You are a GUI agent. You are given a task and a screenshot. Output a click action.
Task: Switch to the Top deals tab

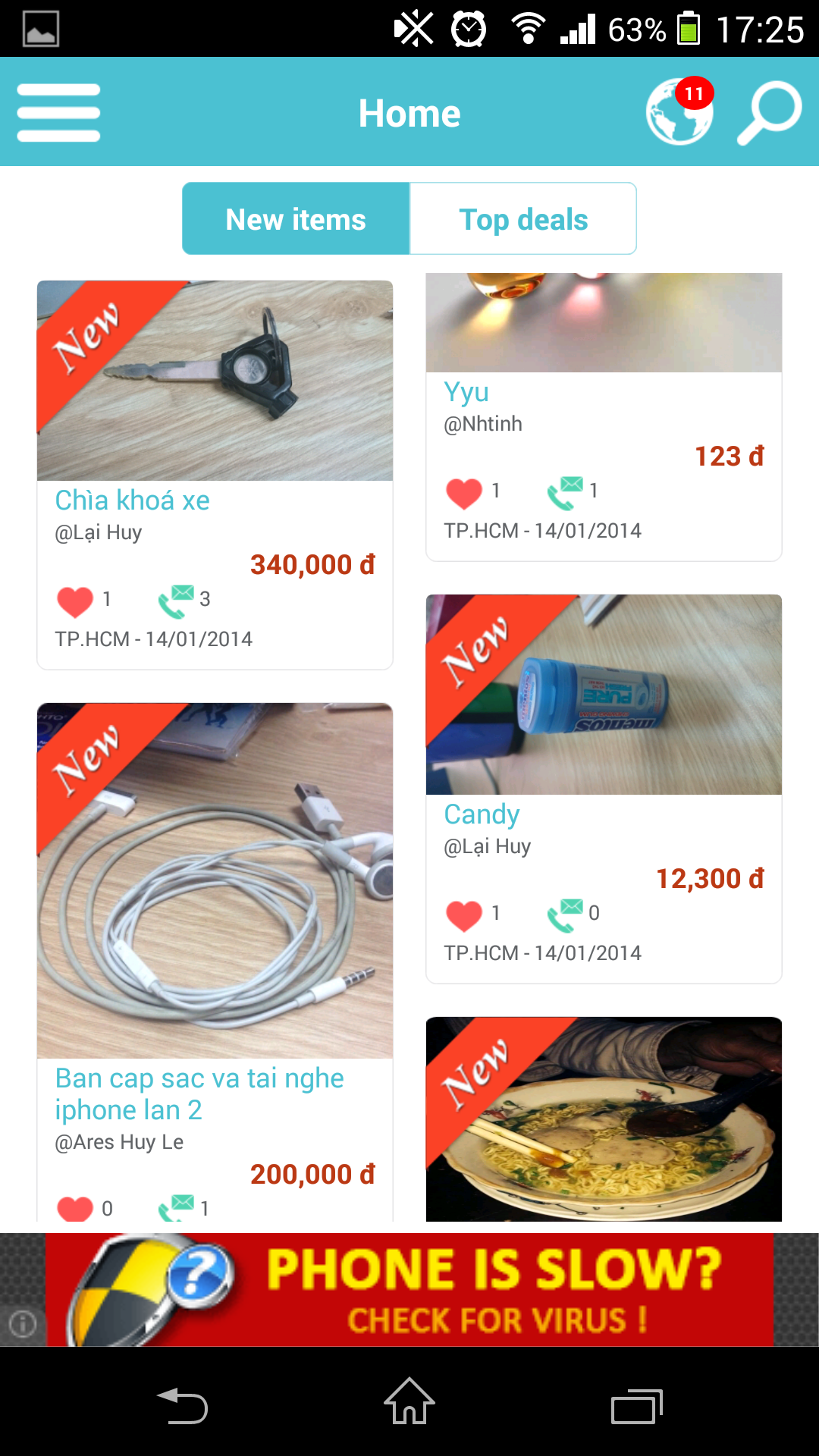(x=523, y=219)
